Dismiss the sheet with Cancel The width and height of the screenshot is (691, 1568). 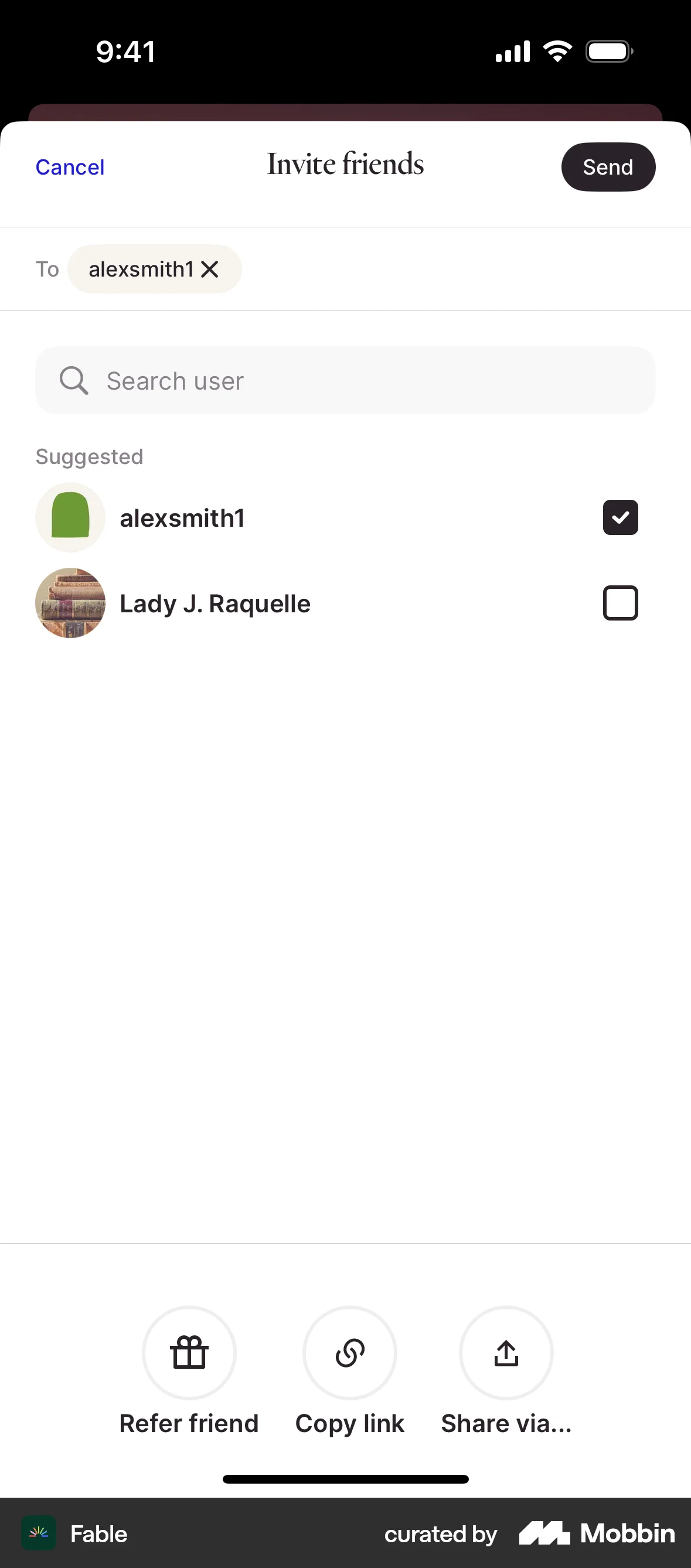pos(70,167)
